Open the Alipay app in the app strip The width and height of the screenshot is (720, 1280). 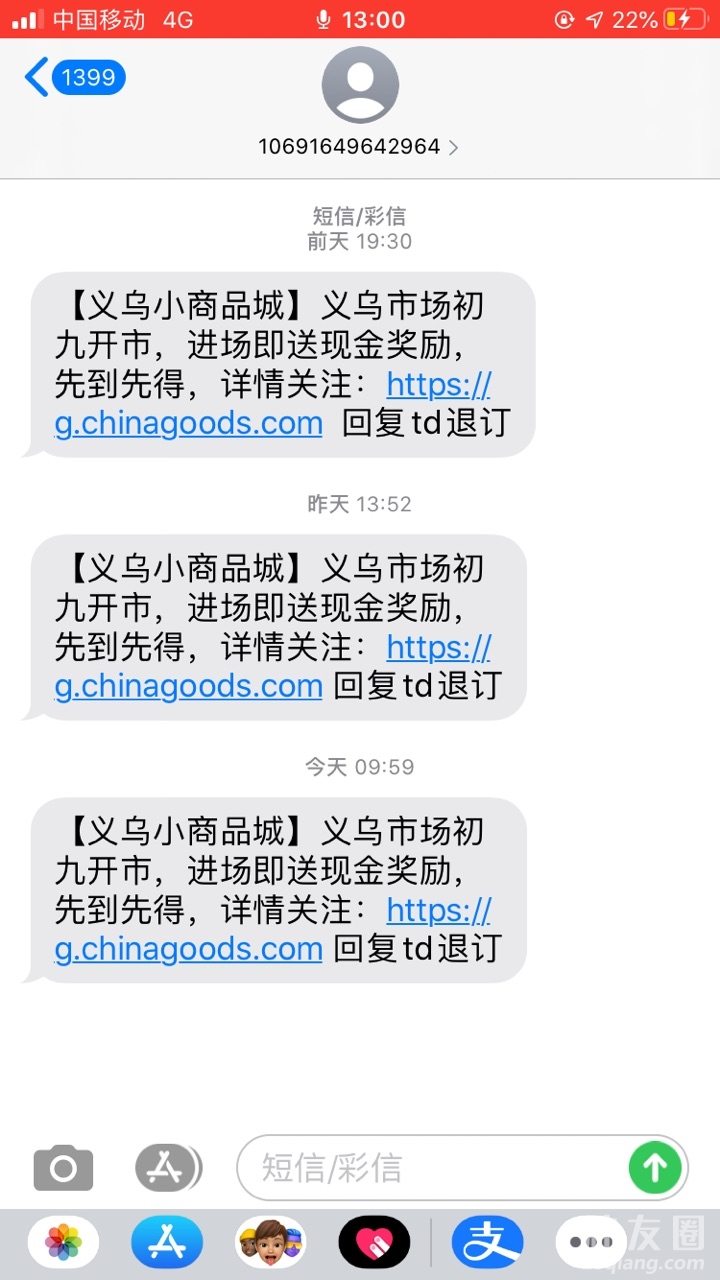[487, 1243]
